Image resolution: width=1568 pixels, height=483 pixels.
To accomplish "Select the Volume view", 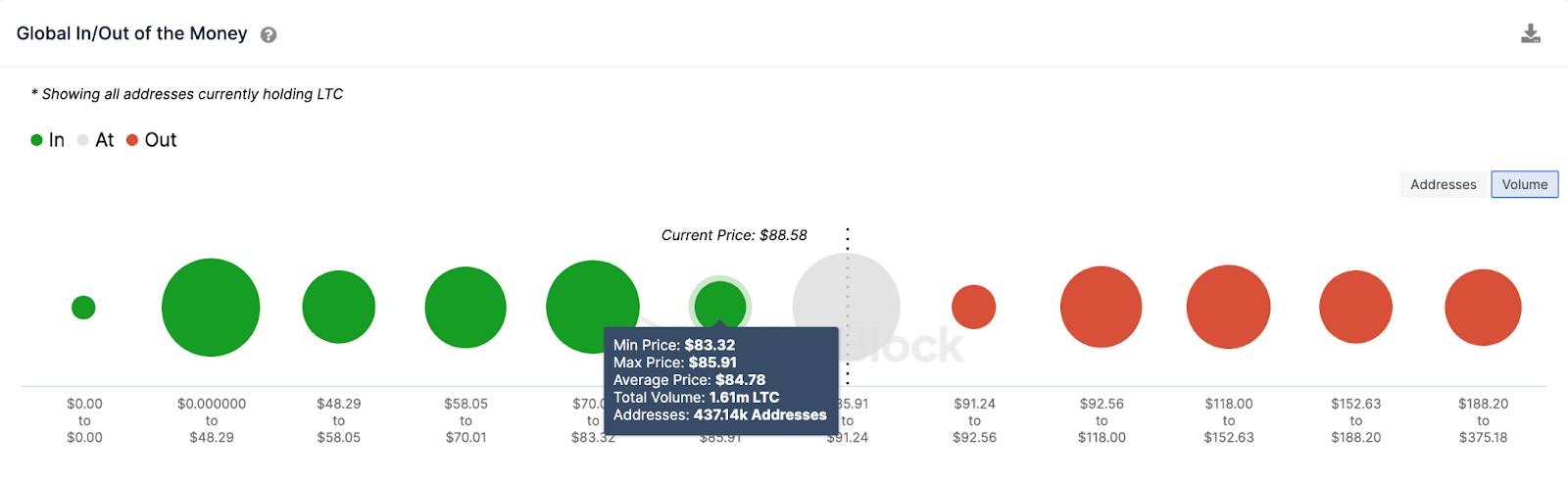I will (x=1524, y=184).
